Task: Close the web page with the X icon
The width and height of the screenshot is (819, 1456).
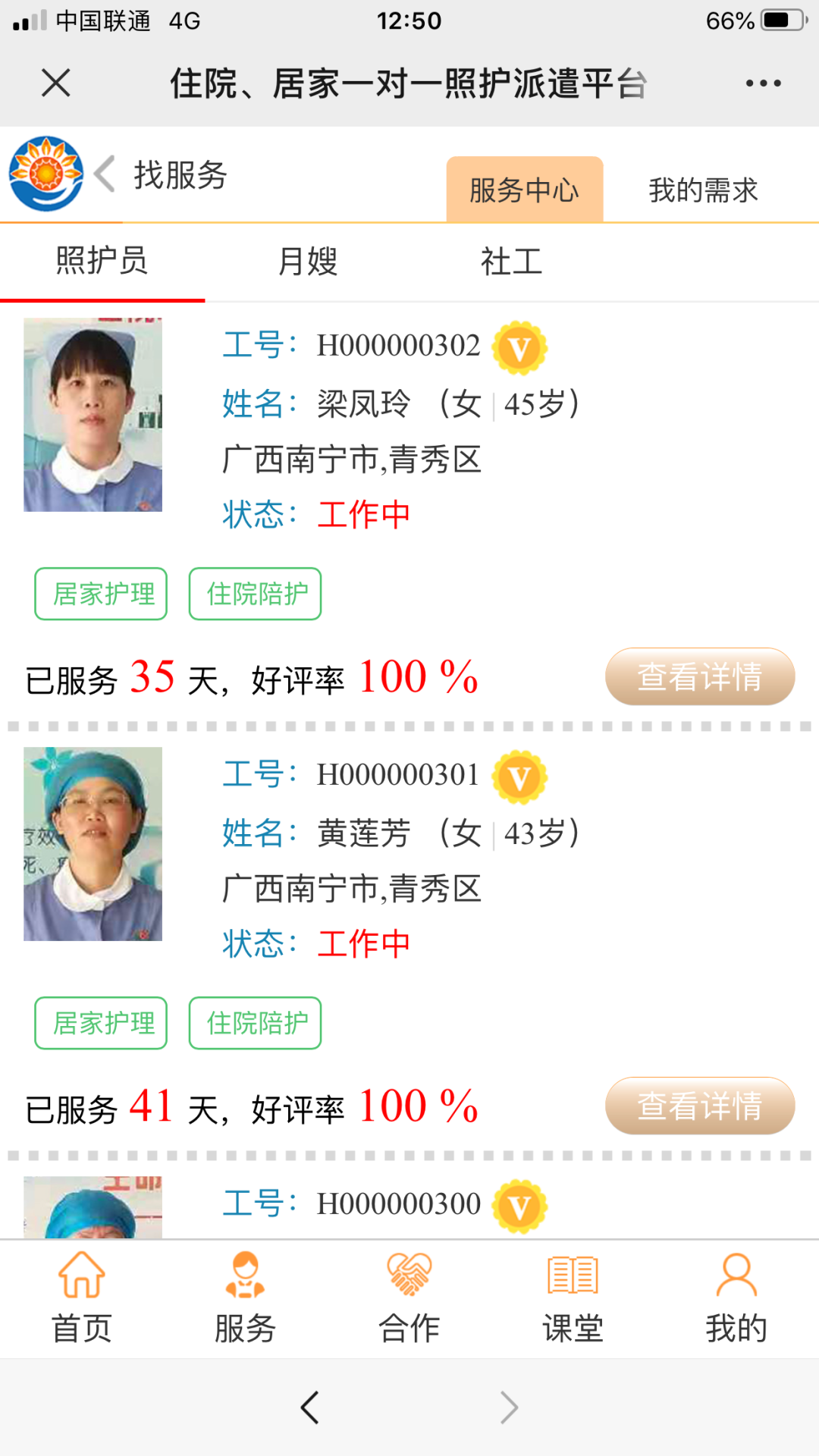Action: tap(56, 83)
